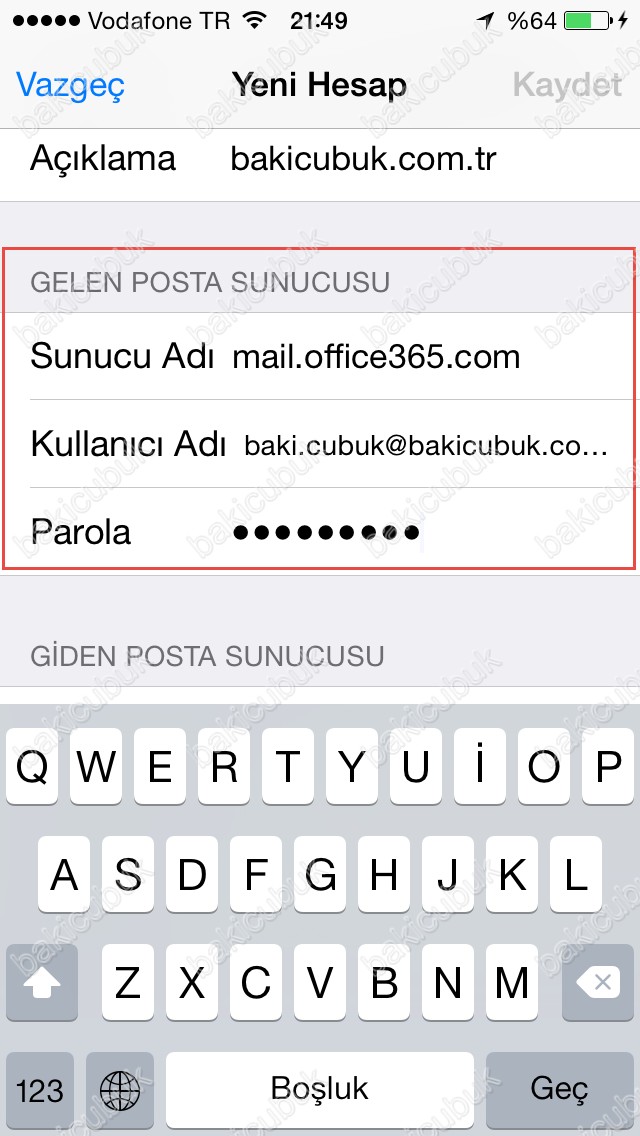This screenshot has width=640, height=1136.
Task: Tap Vazgeç to cancel account setup
Action: [70, 85]
